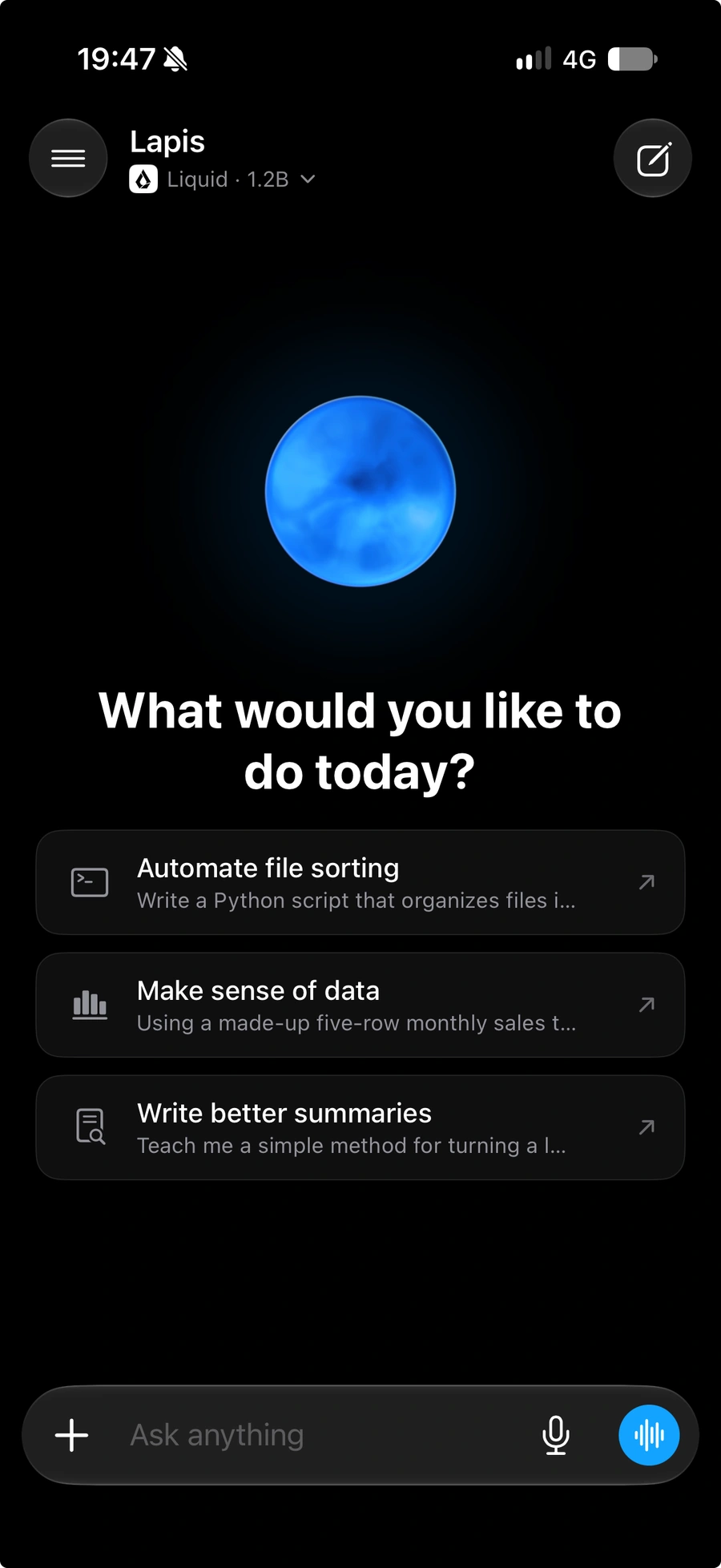
Task: Choose the Make sense of data suggestion
Action: [360, 1005]
